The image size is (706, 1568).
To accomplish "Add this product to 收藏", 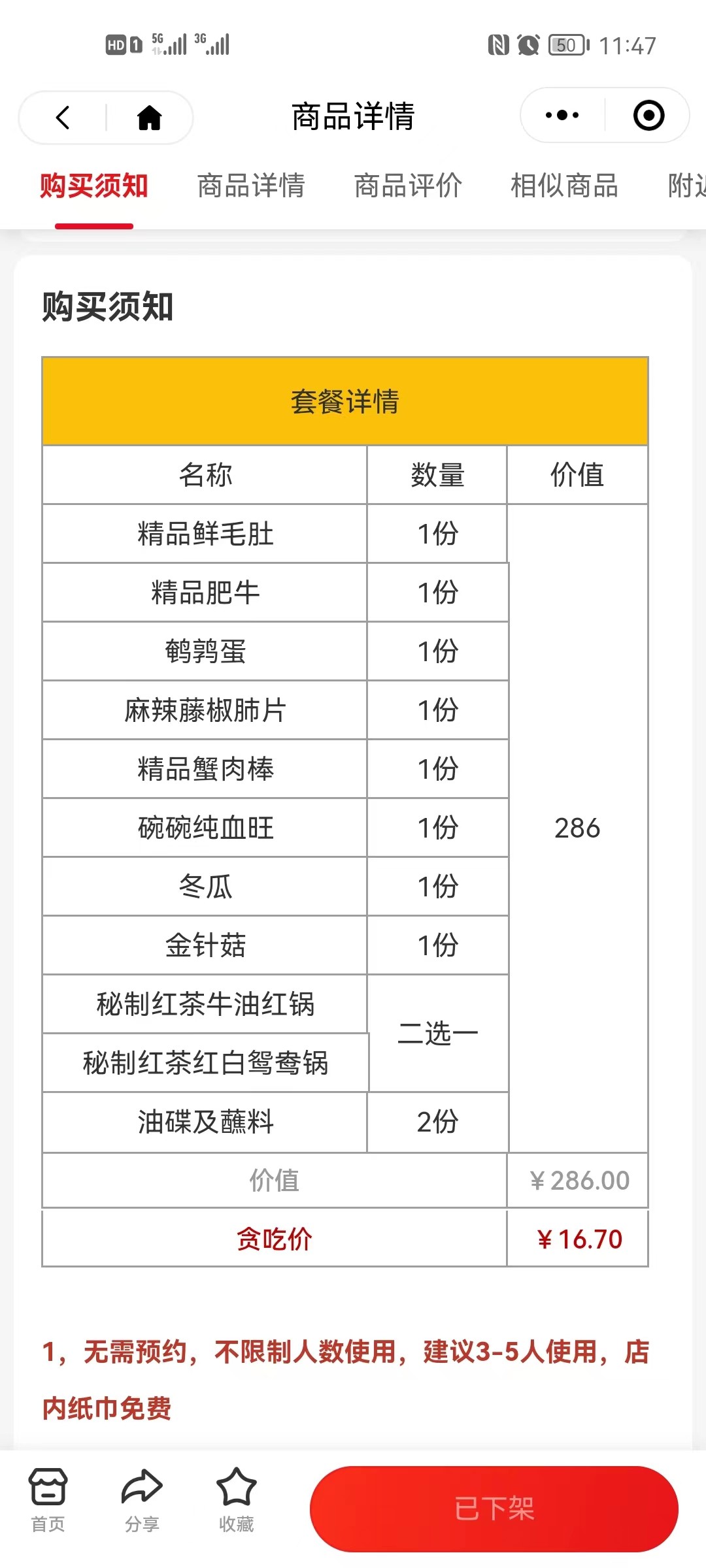I will tap(236, 1499).
